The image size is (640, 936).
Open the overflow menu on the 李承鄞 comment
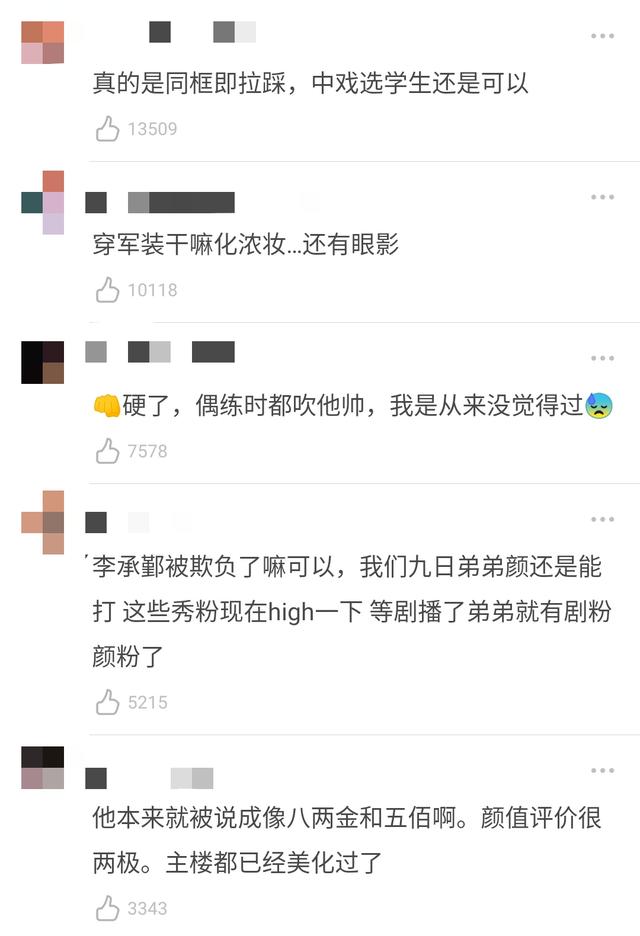pyautogui.click(x=602, y=520)
